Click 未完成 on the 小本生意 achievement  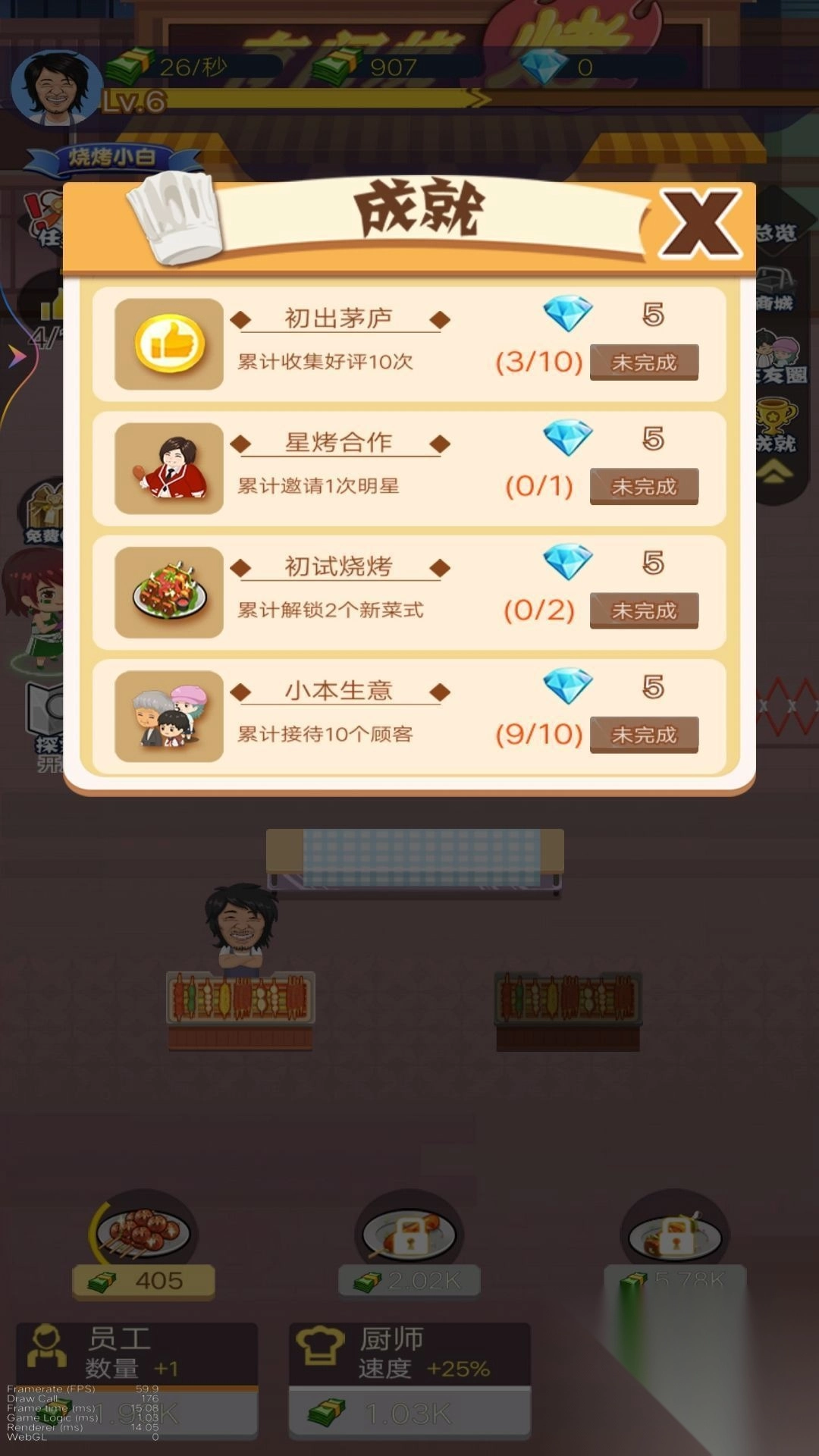coord(644,734)
